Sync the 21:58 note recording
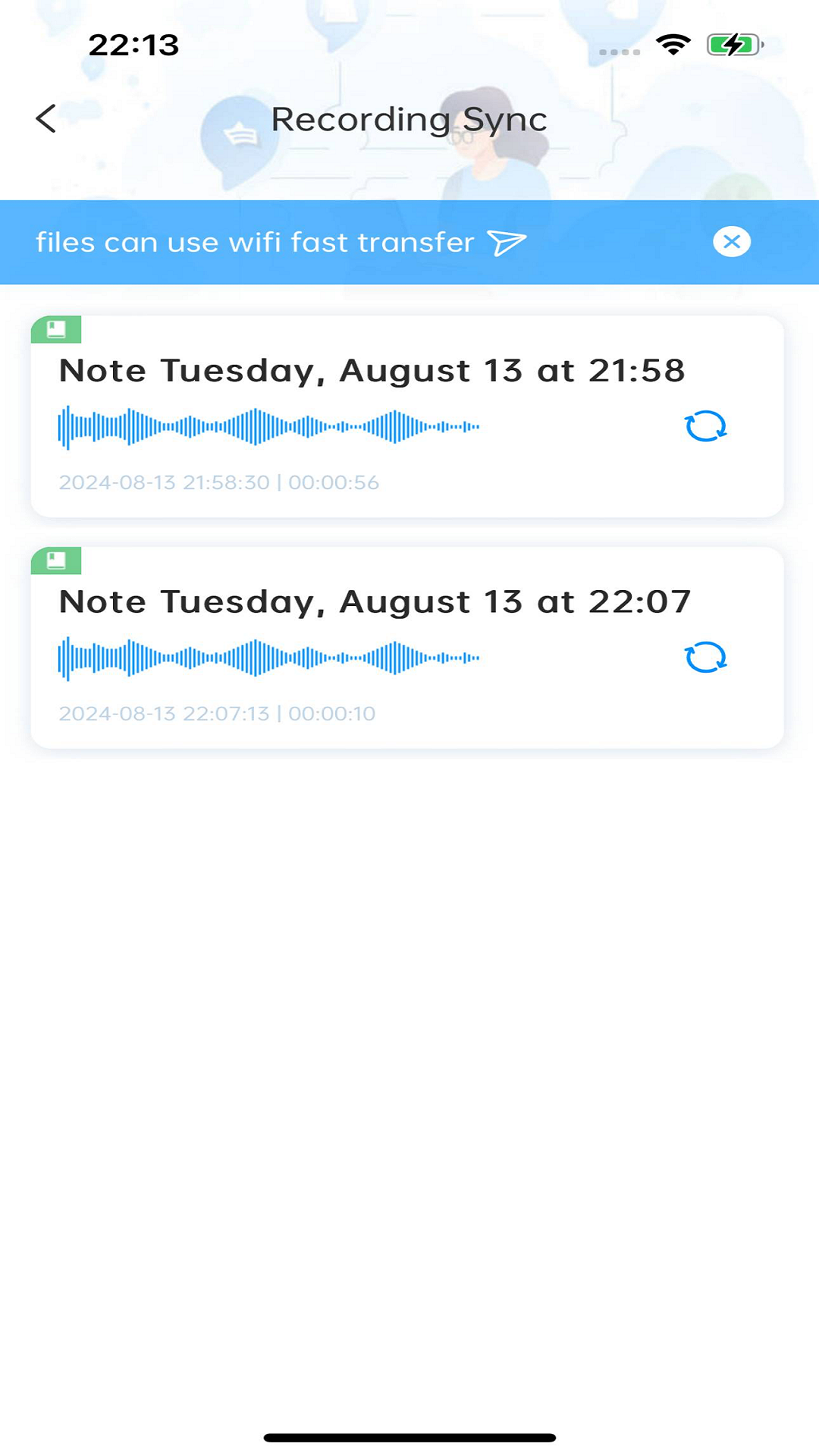 705,426
